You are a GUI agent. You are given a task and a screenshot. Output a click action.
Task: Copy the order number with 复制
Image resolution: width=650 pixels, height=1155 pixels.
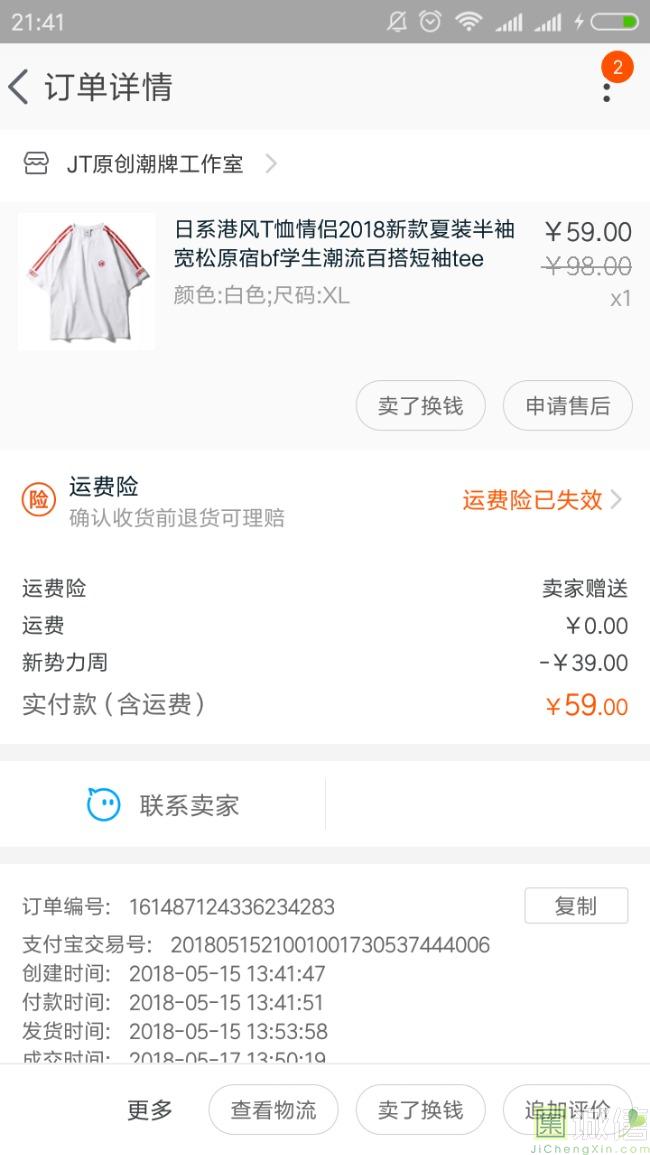point(576,906)
